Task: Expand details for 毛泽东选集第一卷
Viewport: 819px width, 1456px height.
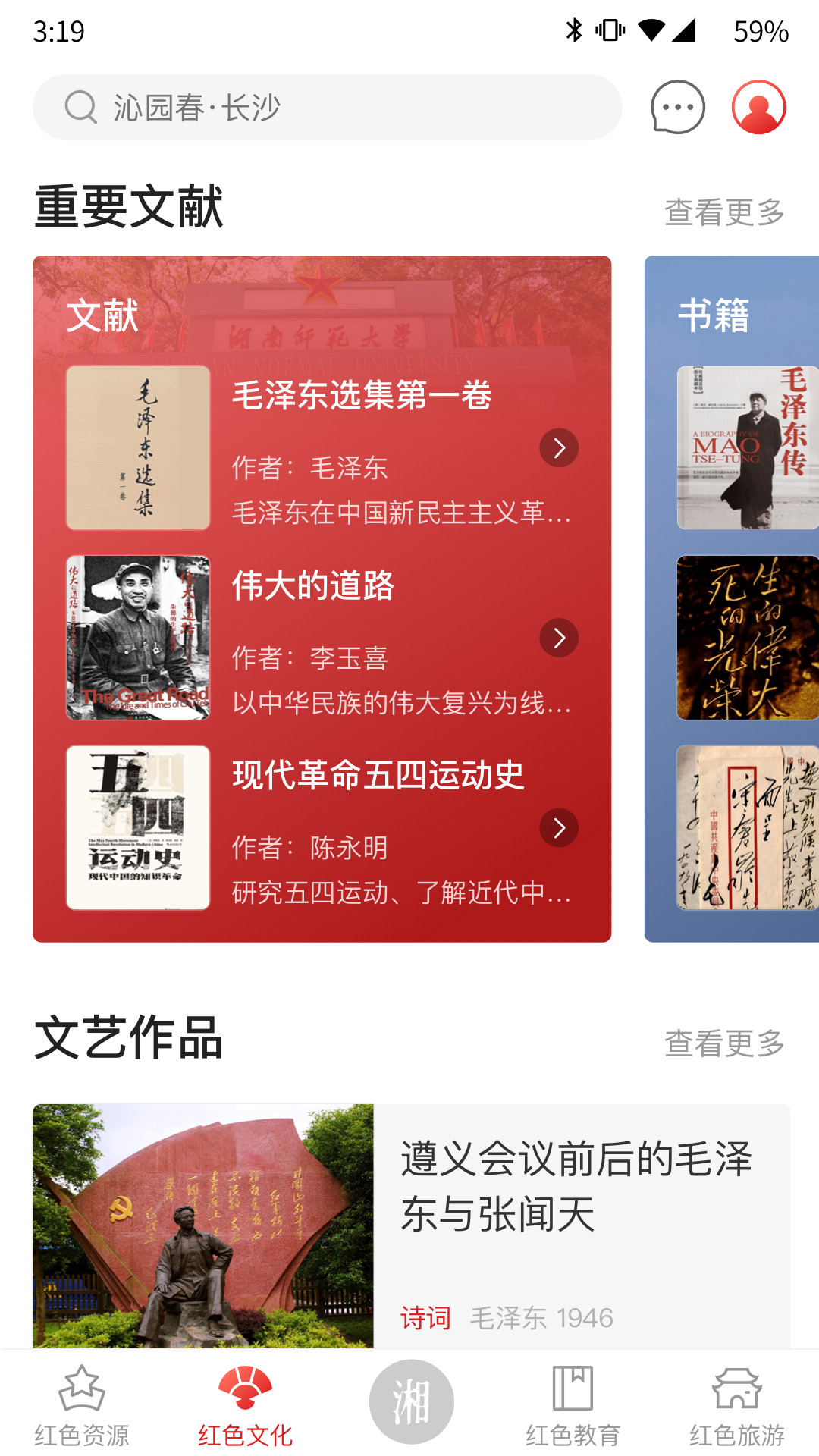Action: (x=559, y=449)
